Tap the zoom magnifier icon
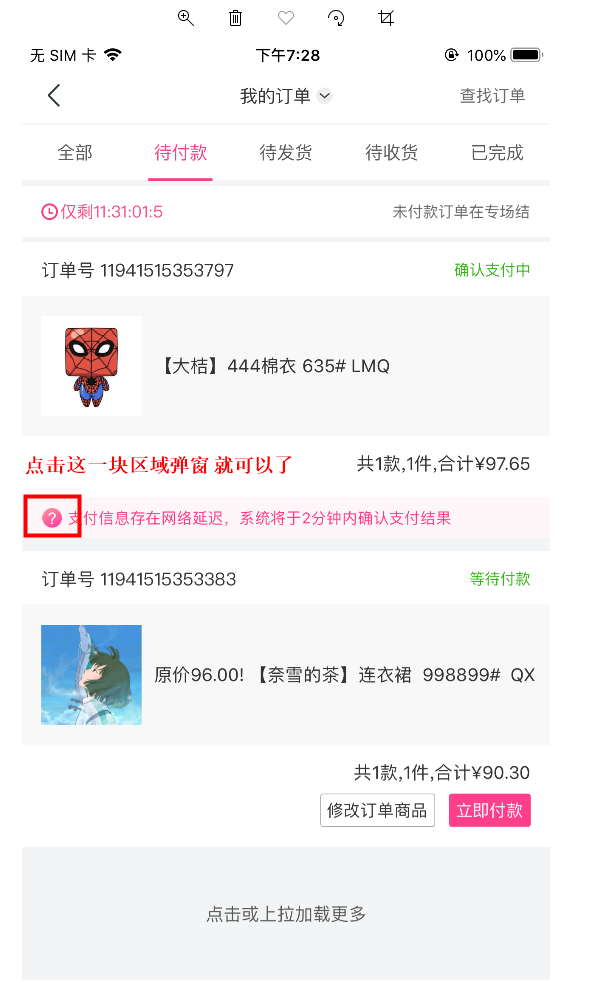Viewport: 611px width, 983px height. (185, 18)
